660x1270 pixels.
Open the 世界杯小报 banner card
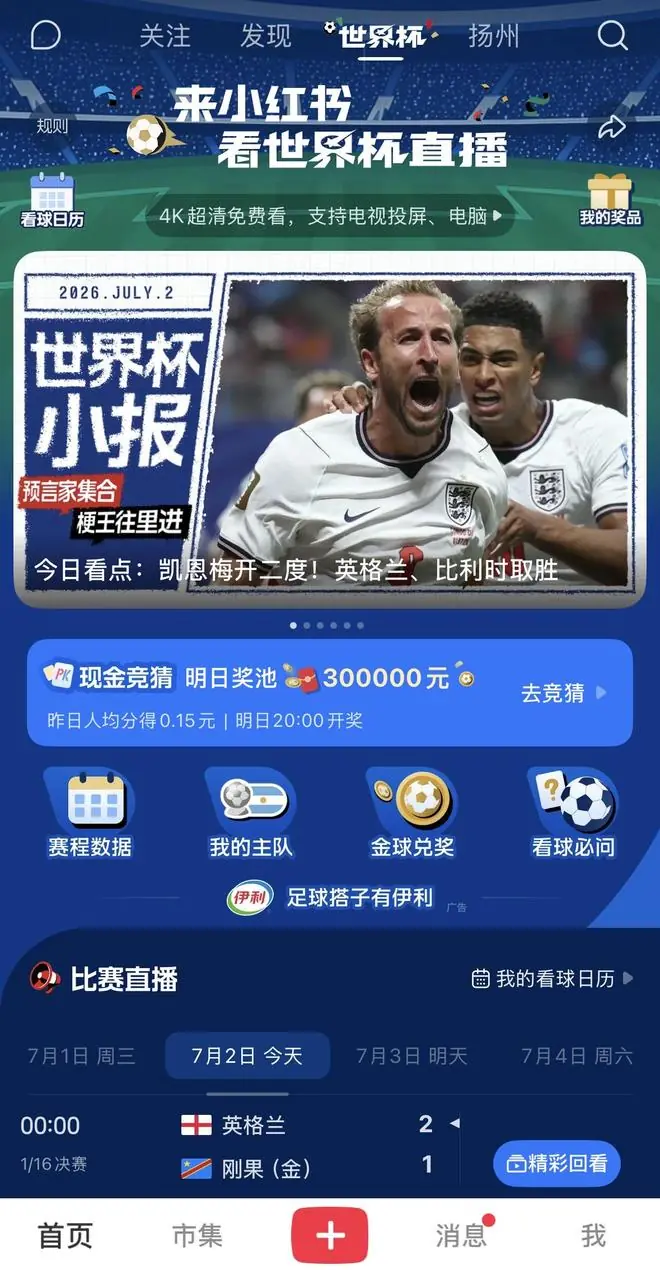pyautogui.click(x=330, y=429)
